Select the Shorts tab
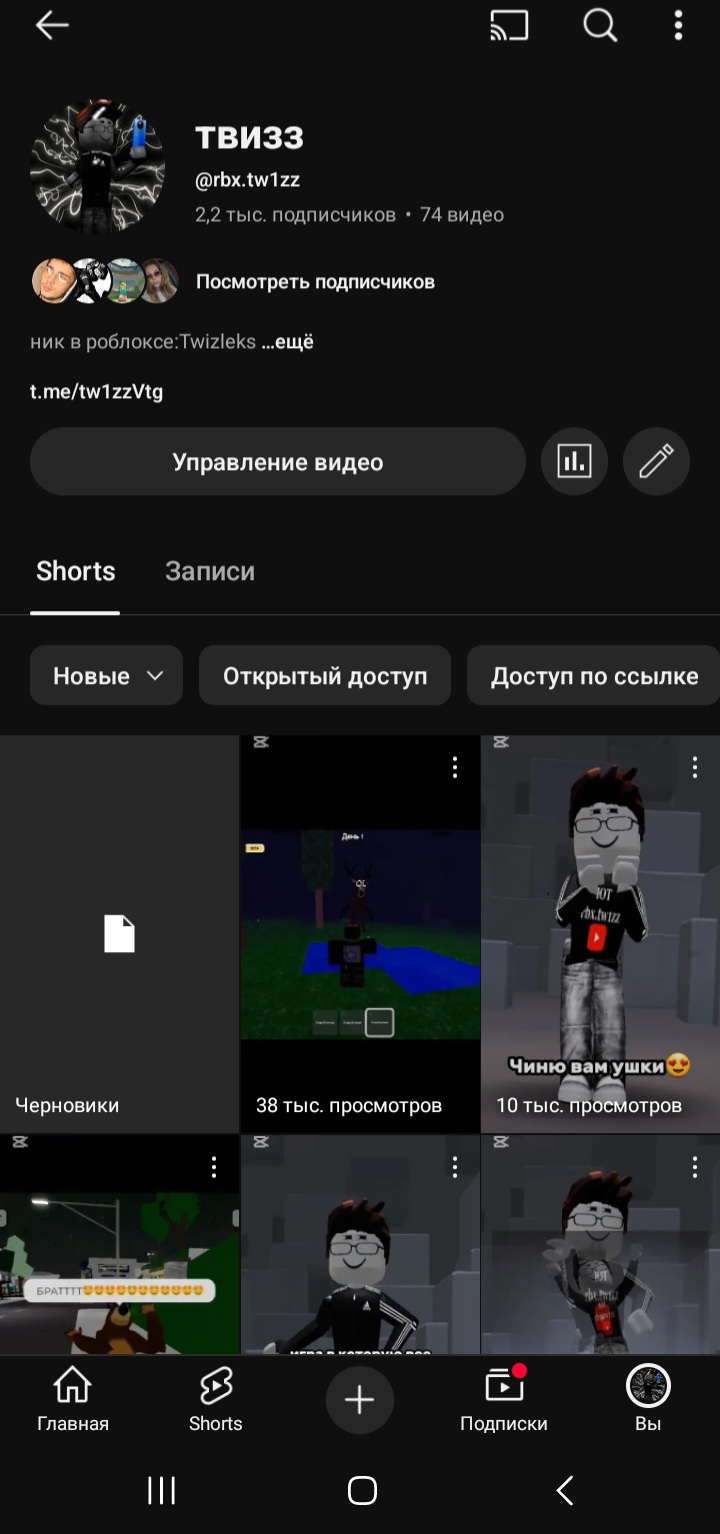 pyautogui.click(x=75, y=571)
